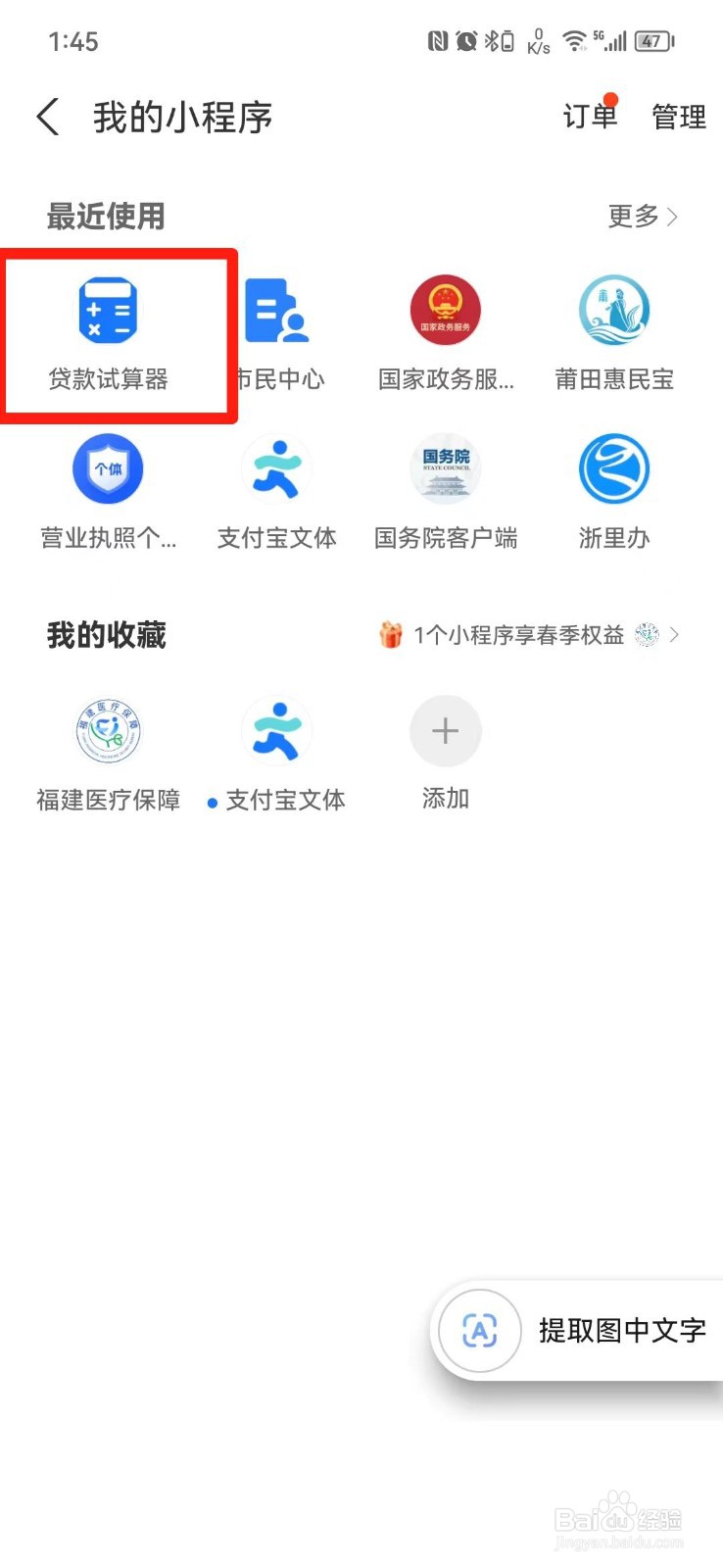View 更多 recently used mini programs

[x=643, y=216]
